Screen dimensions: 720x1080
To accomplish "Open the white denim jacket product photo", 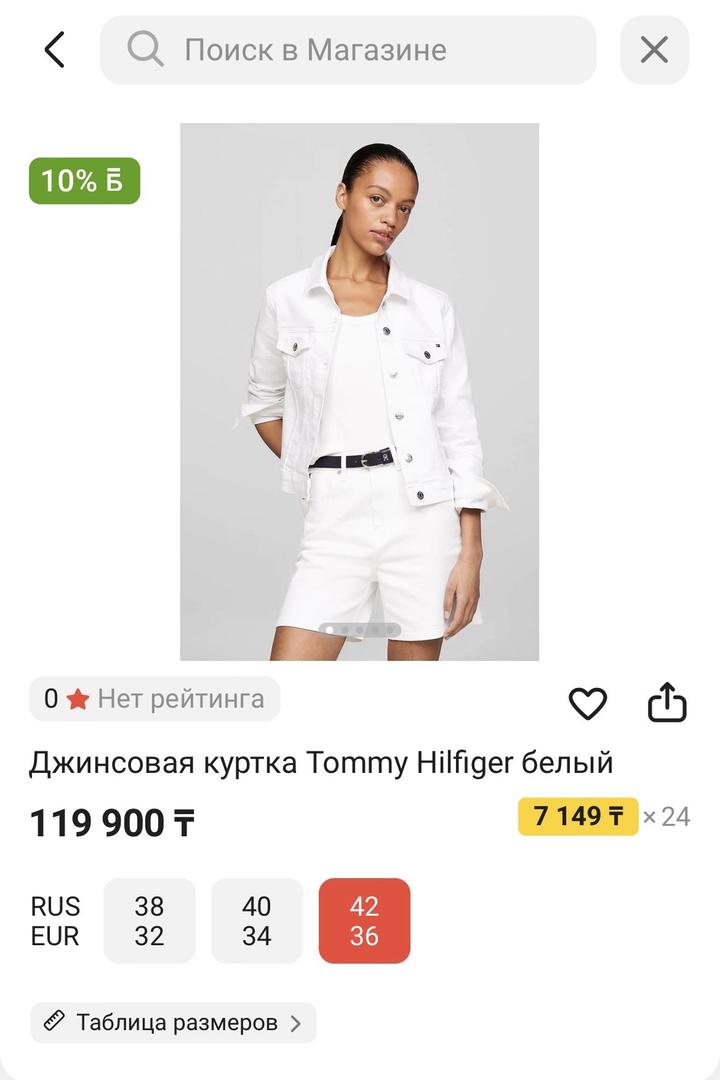I will pyautogui.click(x=359, y=391).
